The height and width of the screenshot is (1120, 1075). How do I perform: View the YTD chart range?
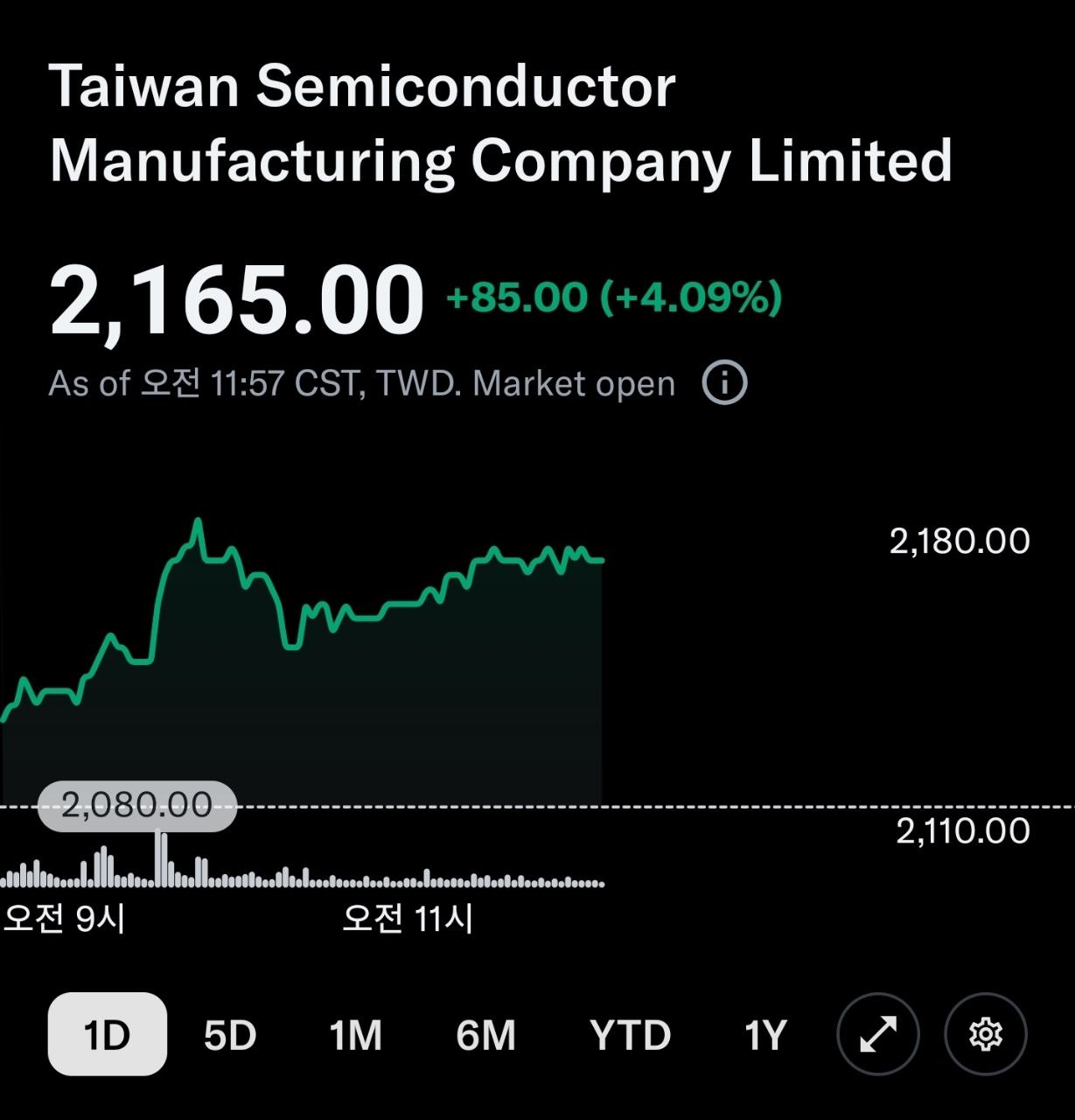tap(630, 1035)
